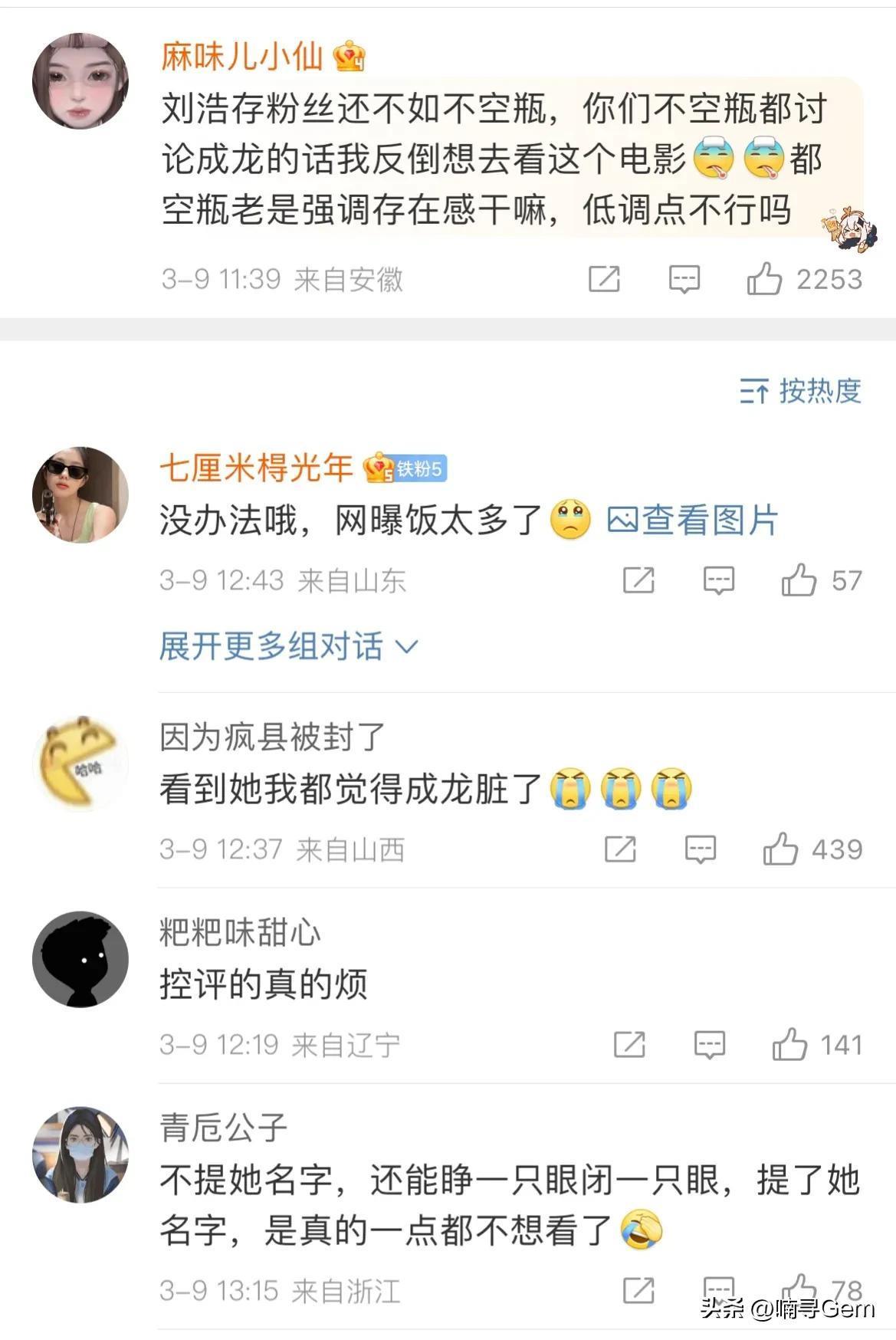
Task: Reply to 麻味儿小仙's comment
Action: [684, 279]
